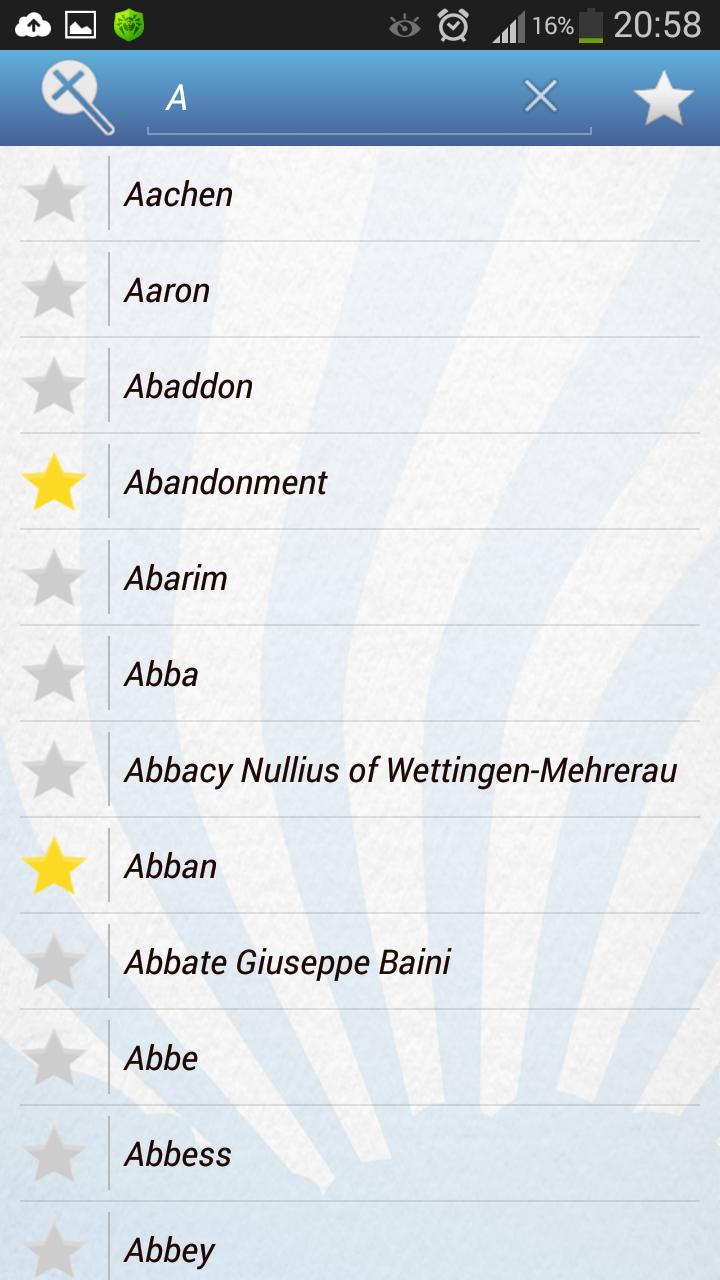Open Abbacy Nullius of Wettingen-Mehrerau
The width and height of the screenshot is (720, 1280).
coord(400,770)
